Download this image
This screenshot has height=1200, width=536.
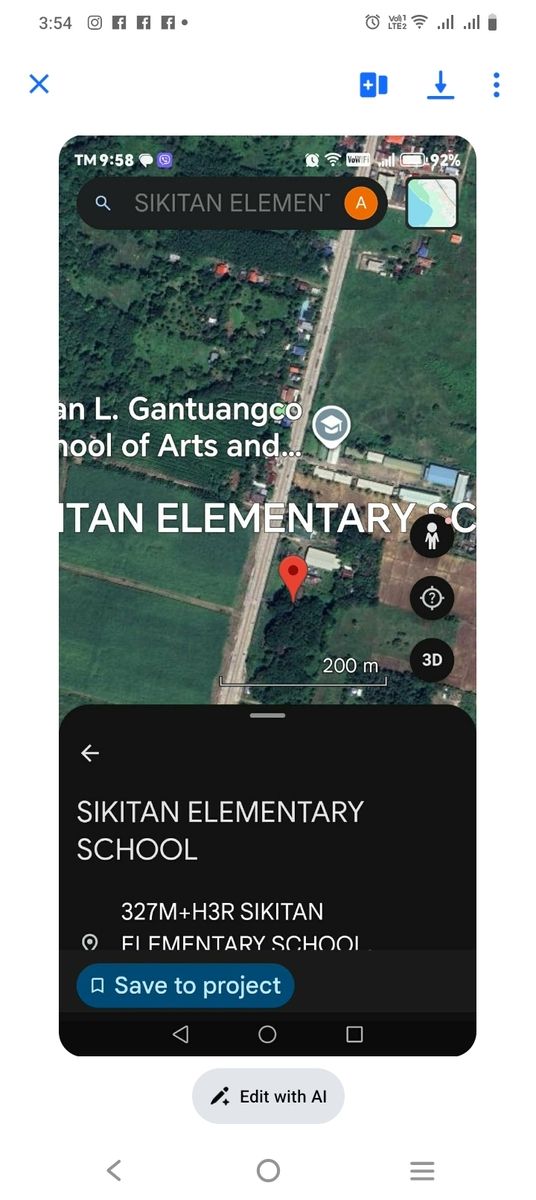[440, 85]
